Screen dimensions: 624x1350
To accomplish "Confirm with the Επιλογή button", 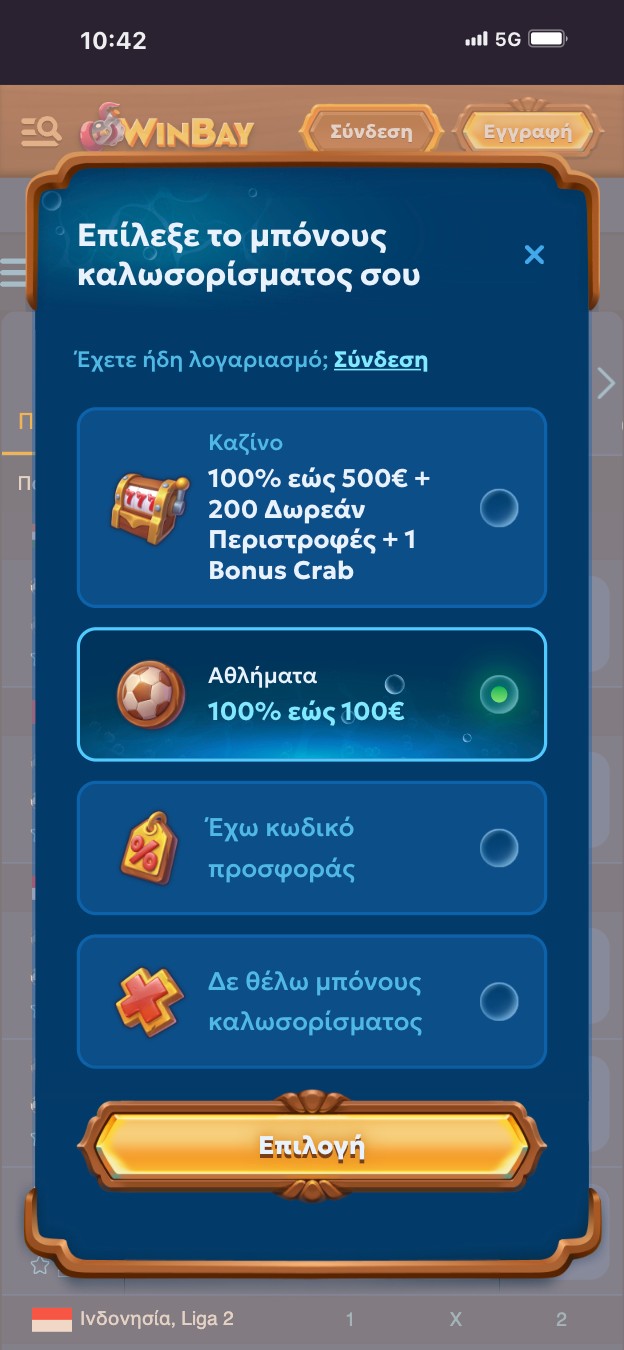I will click(312, 1145).
